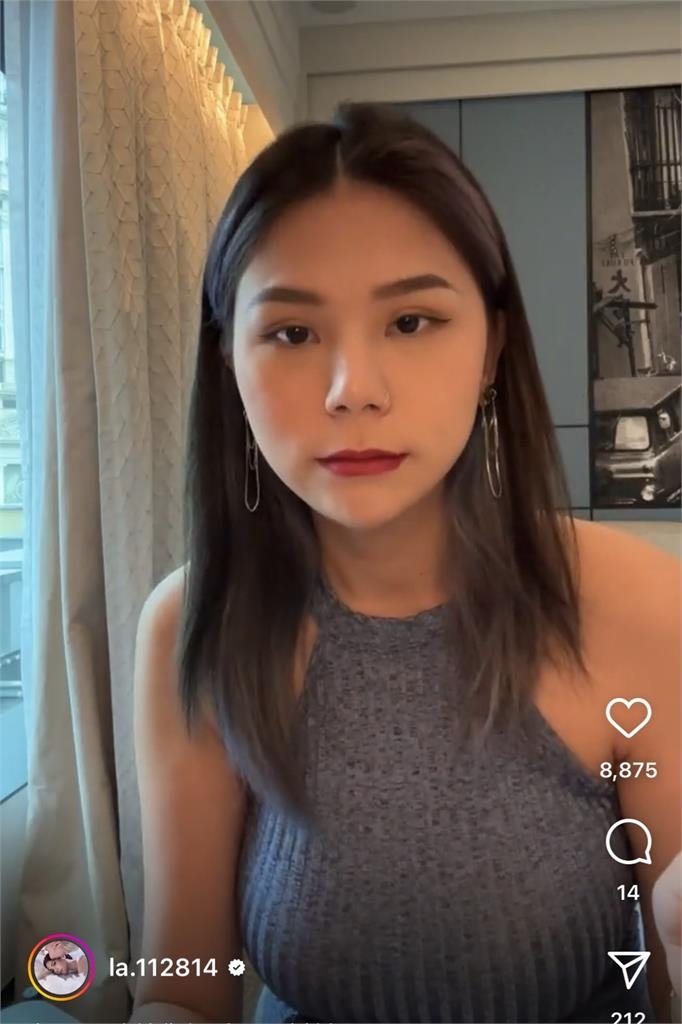Viewport: 682px width, 1024px height.
Task: Visit the la.112814 username link
Action: 163,967
